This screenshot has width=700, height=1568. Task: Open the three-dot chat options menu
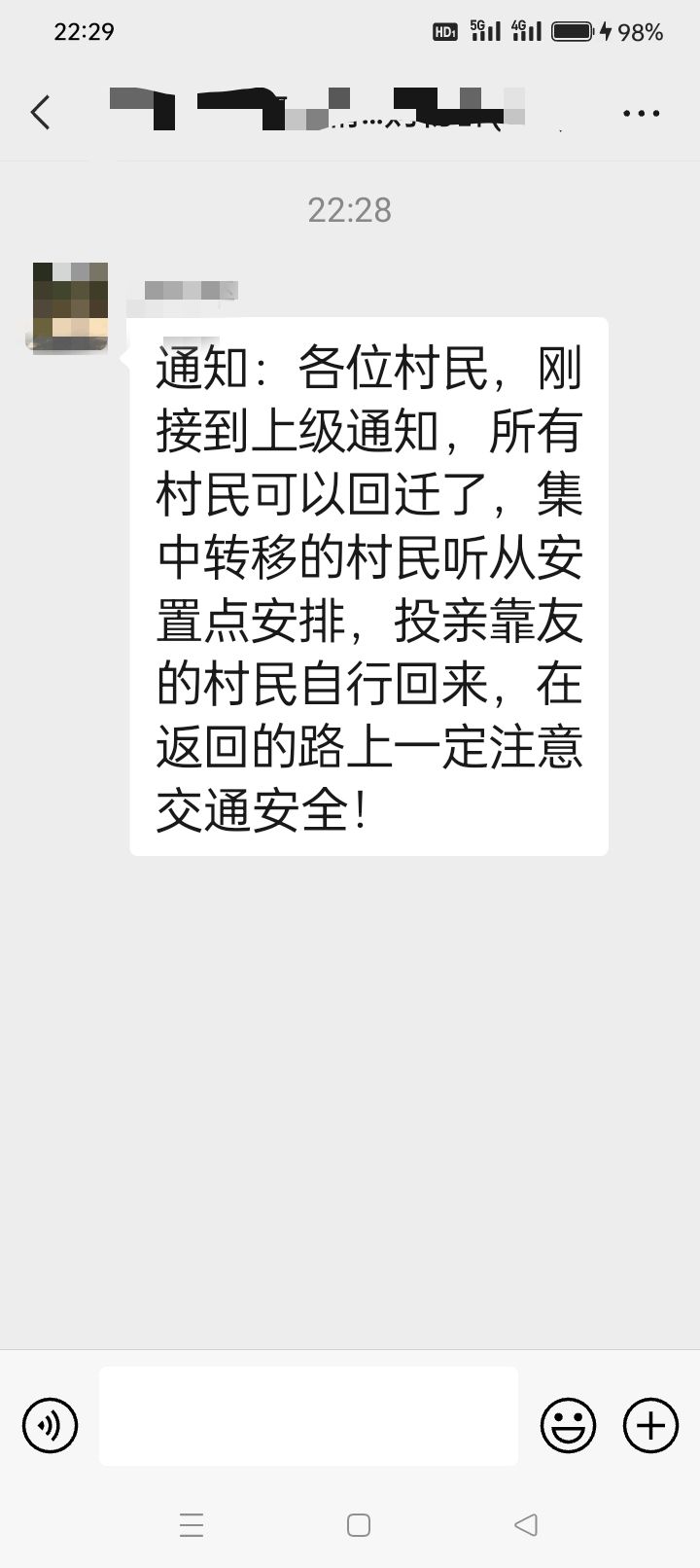pyautogui.click(x=641, y=114)
